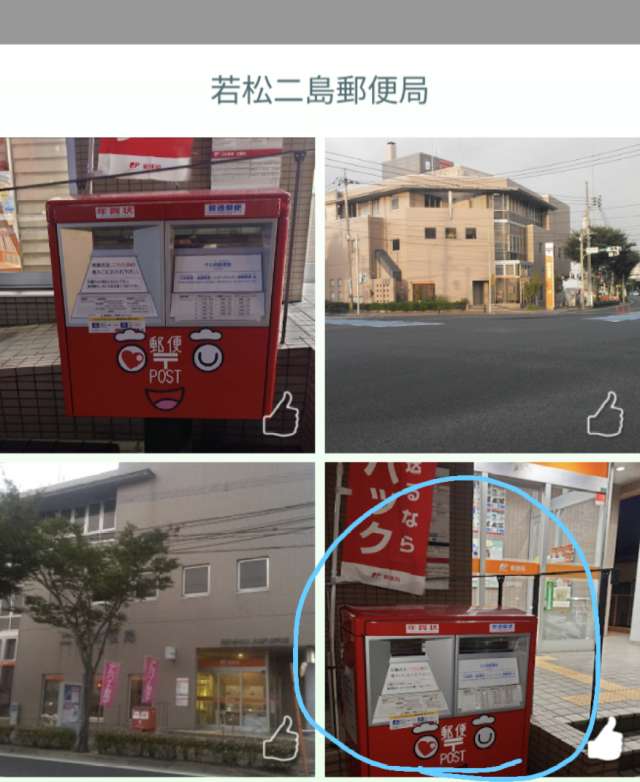Image resolution: width=640 pixels, height=782 pixels.
Task: Like the close-up photo of the smiling postbox
Action: (x=281, y=413)
